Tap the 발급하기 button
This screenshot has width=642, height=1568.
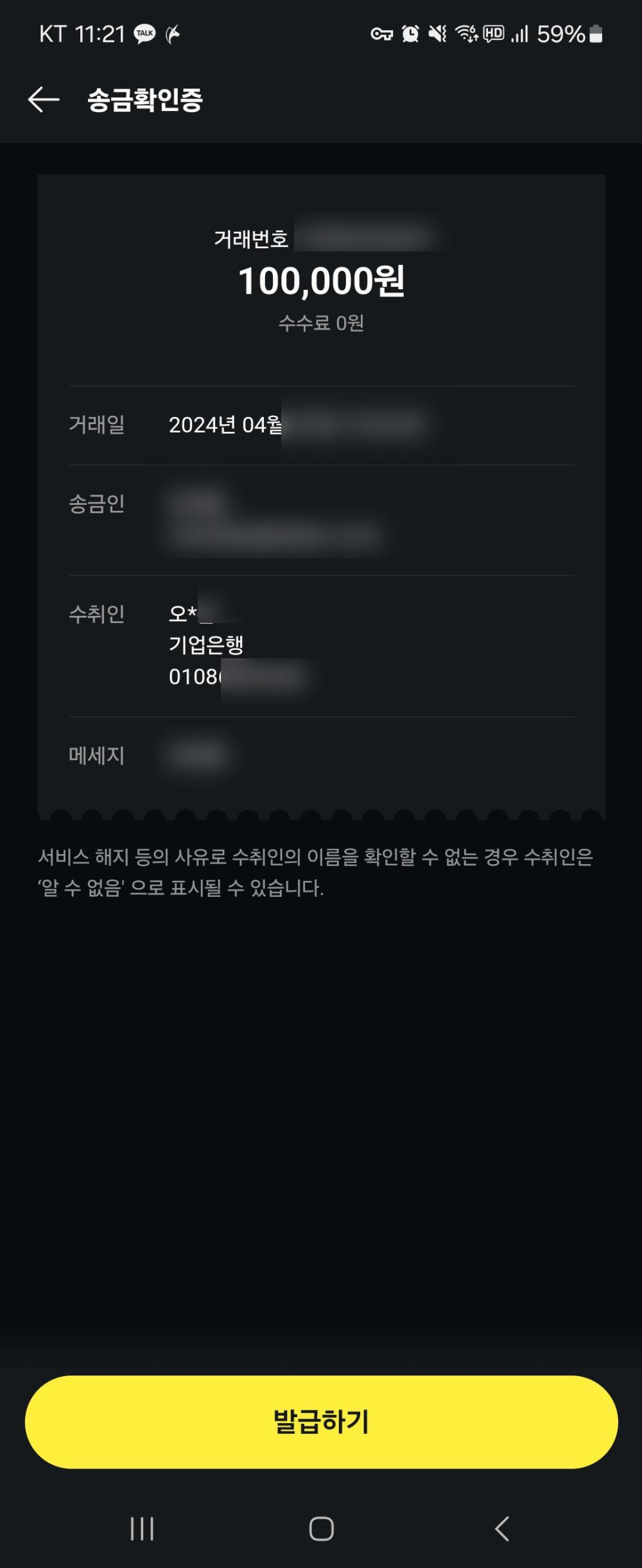pos(321,1422)
